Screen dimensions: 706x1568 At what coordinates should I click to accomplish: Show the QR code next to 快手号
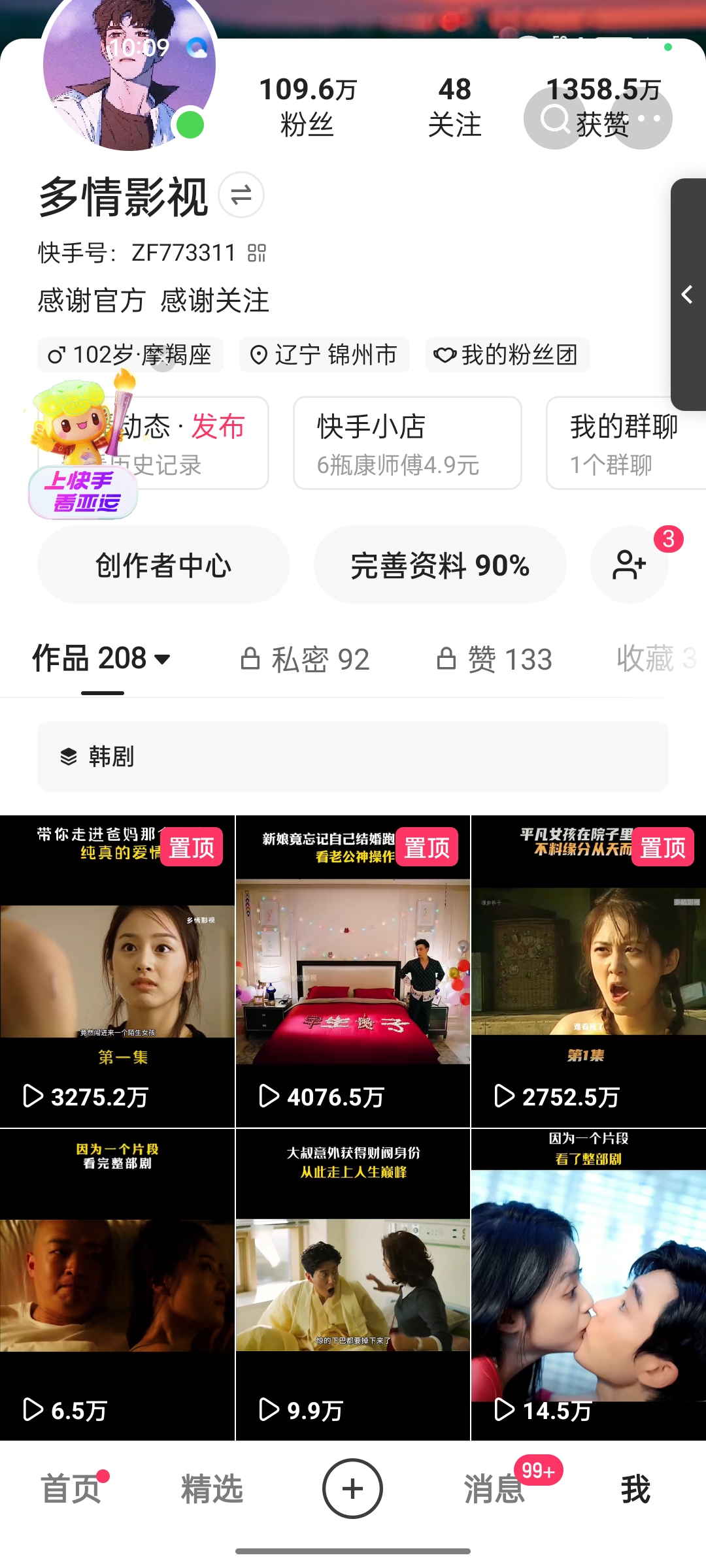[257, 253]
